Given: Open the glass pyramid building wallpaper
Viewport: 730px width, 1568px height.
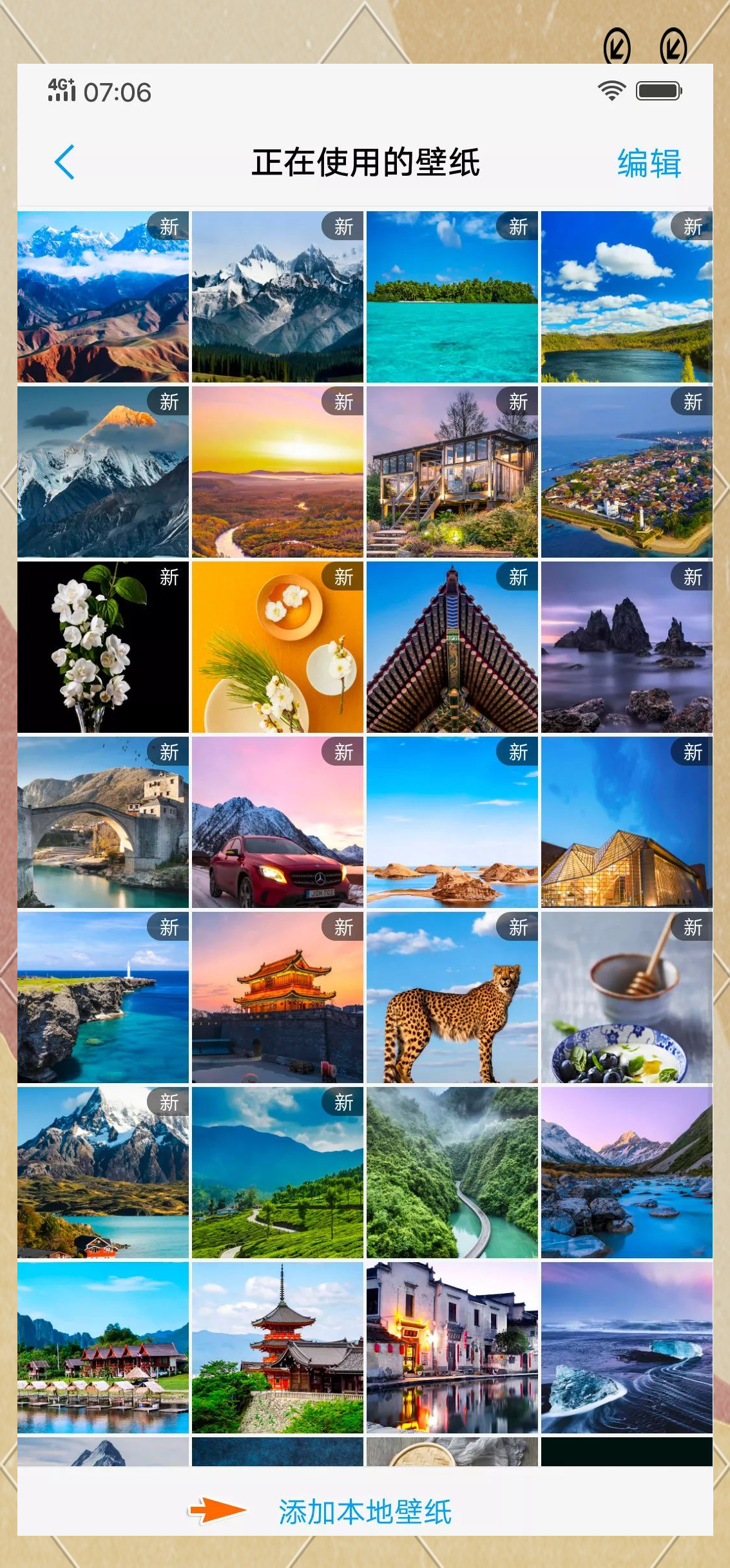Looking at the screenshot, I should (626, 822).
